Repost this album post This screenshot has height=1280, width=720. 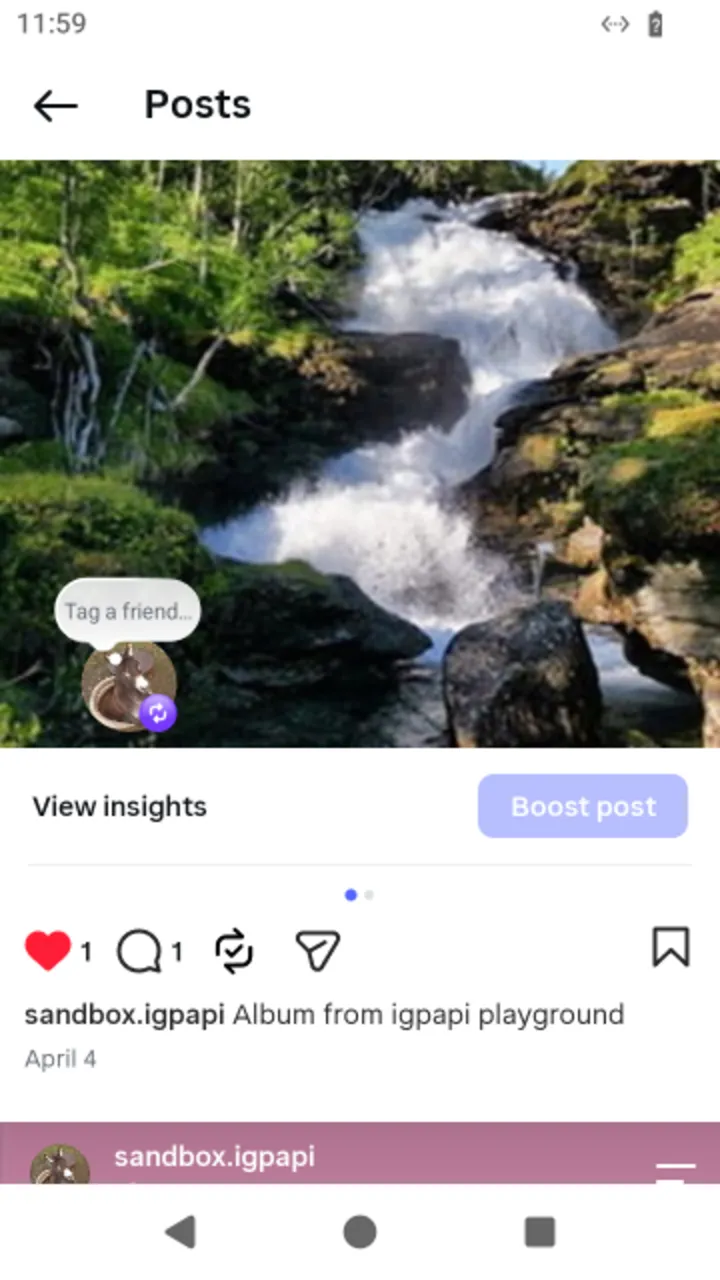(x=234, y=951)
